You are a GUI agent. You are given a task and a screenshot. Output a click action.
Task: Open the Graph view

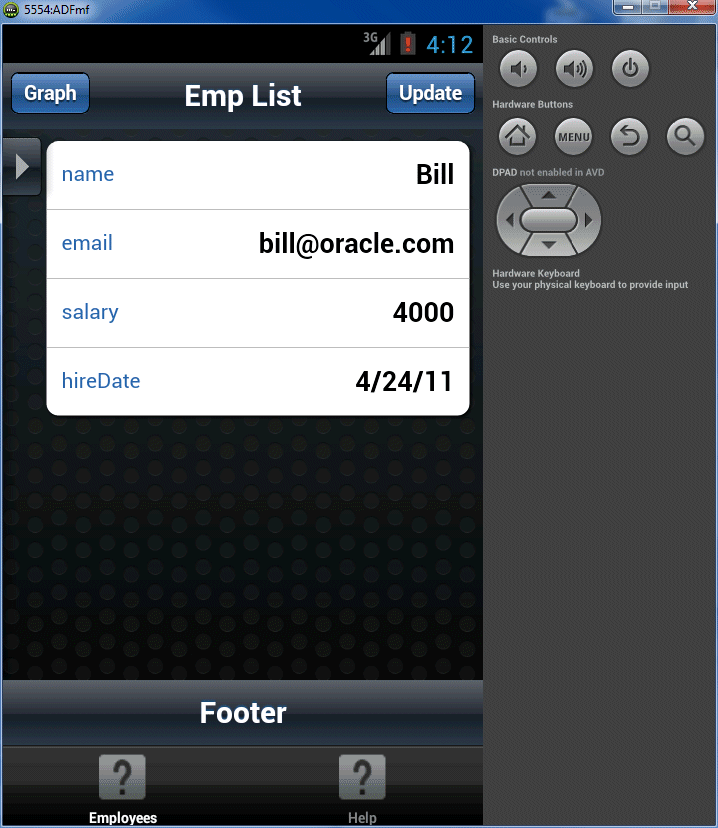50,94
